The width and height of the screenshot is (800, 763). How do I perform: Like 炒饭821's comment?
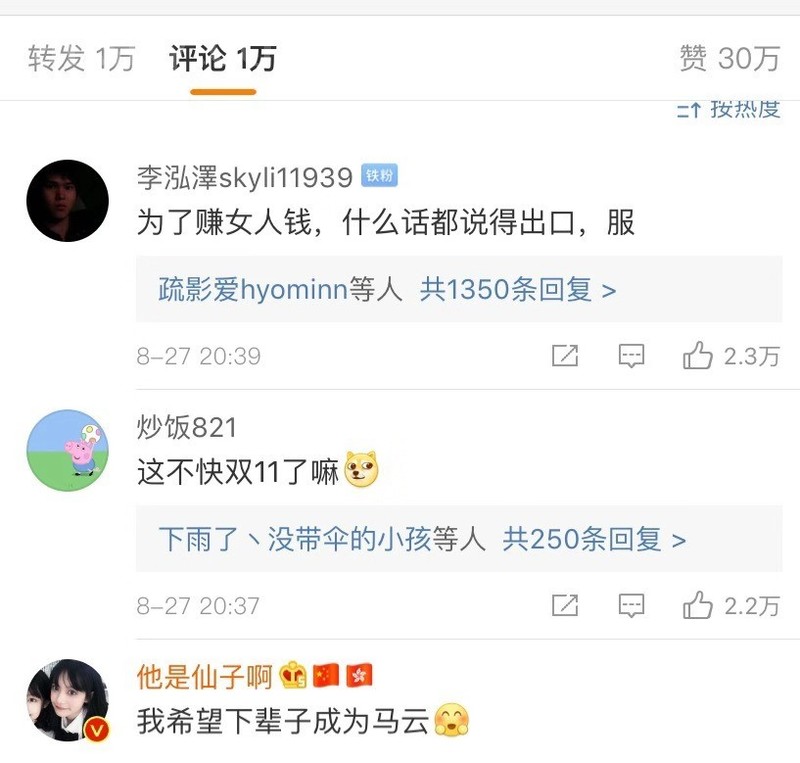coord(730,604)
